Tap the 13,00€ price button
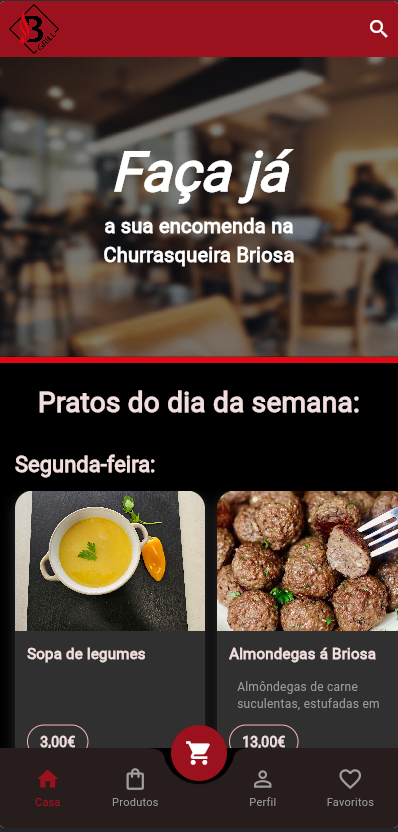 pos(264,739)
